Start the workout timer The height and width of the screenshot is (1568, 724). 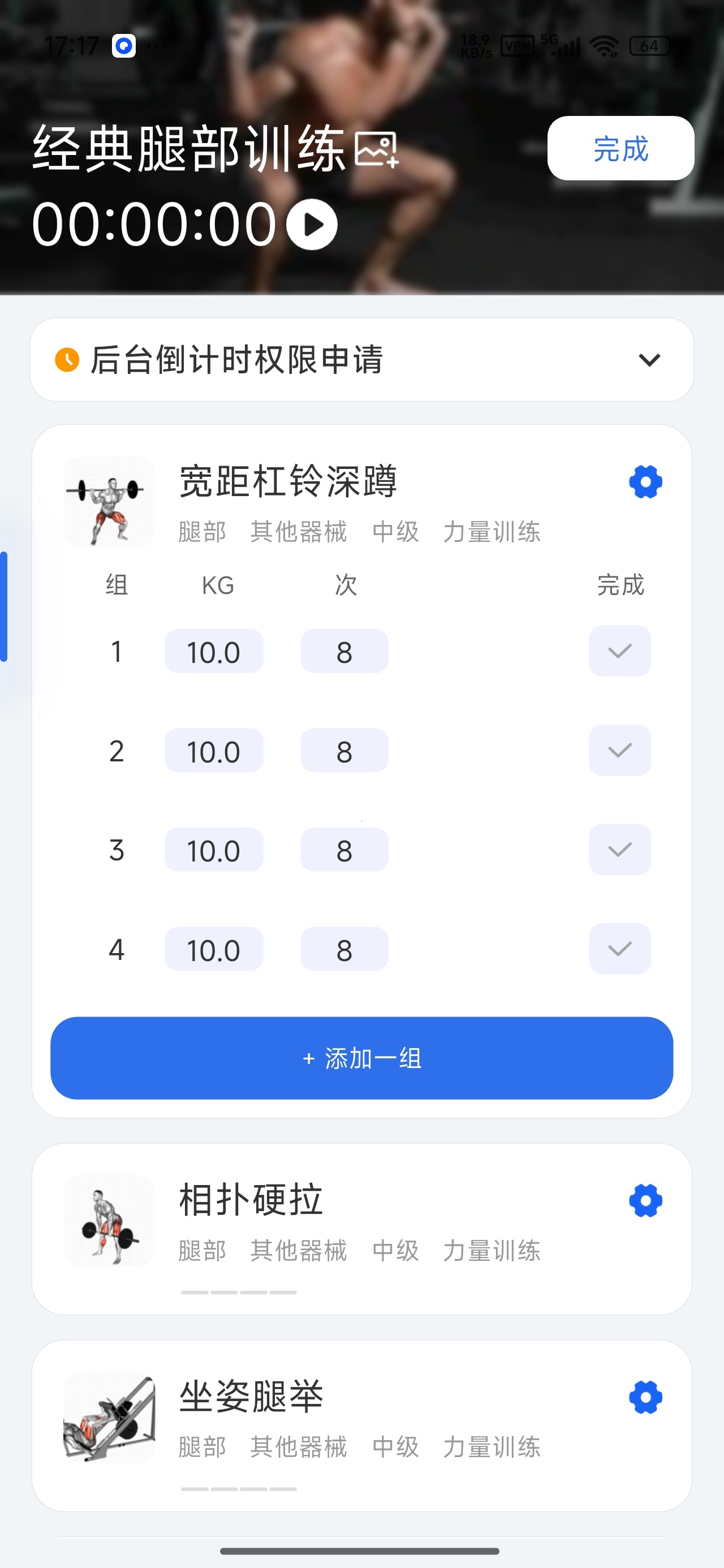pos(312,225)
